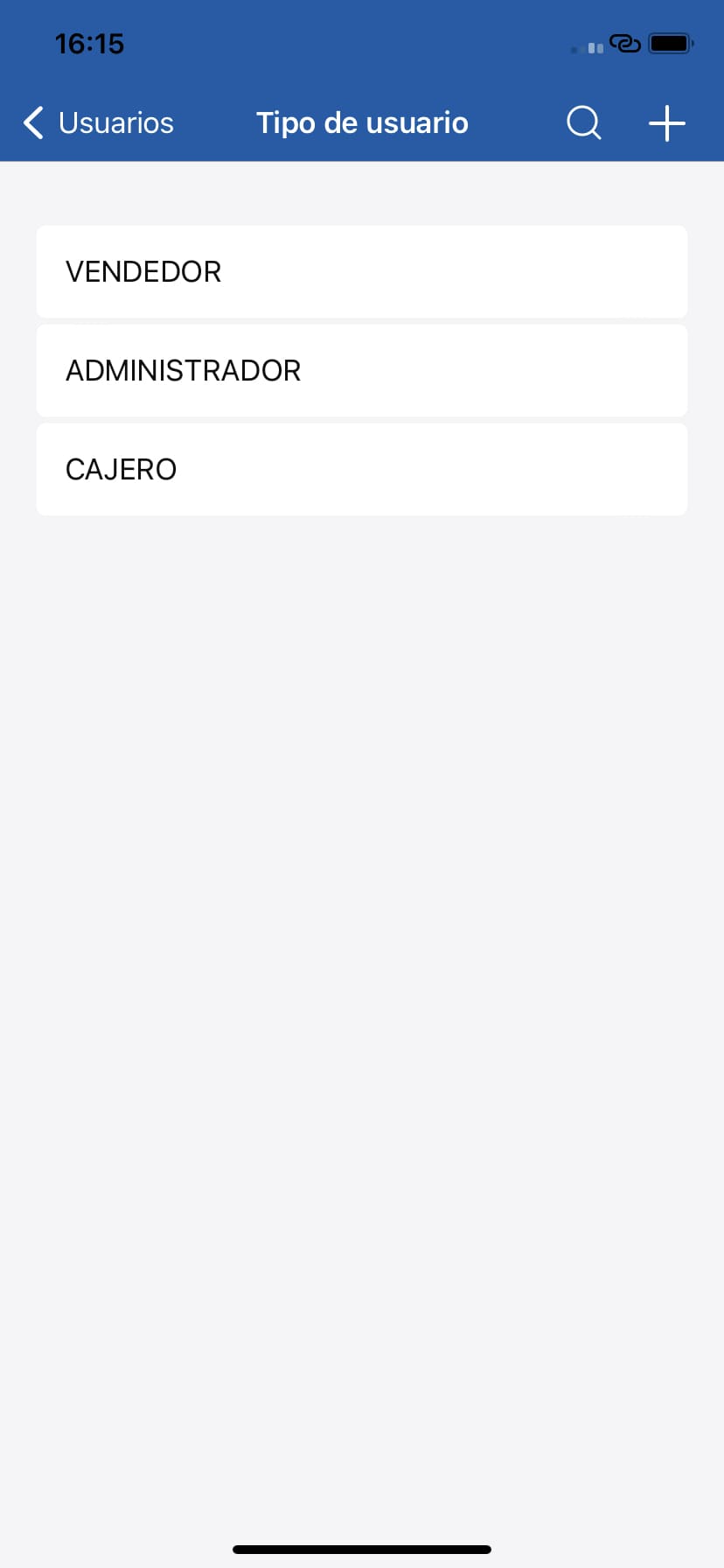
Task: Tap the search magnifier to filter user types
Action: [582, 122]
